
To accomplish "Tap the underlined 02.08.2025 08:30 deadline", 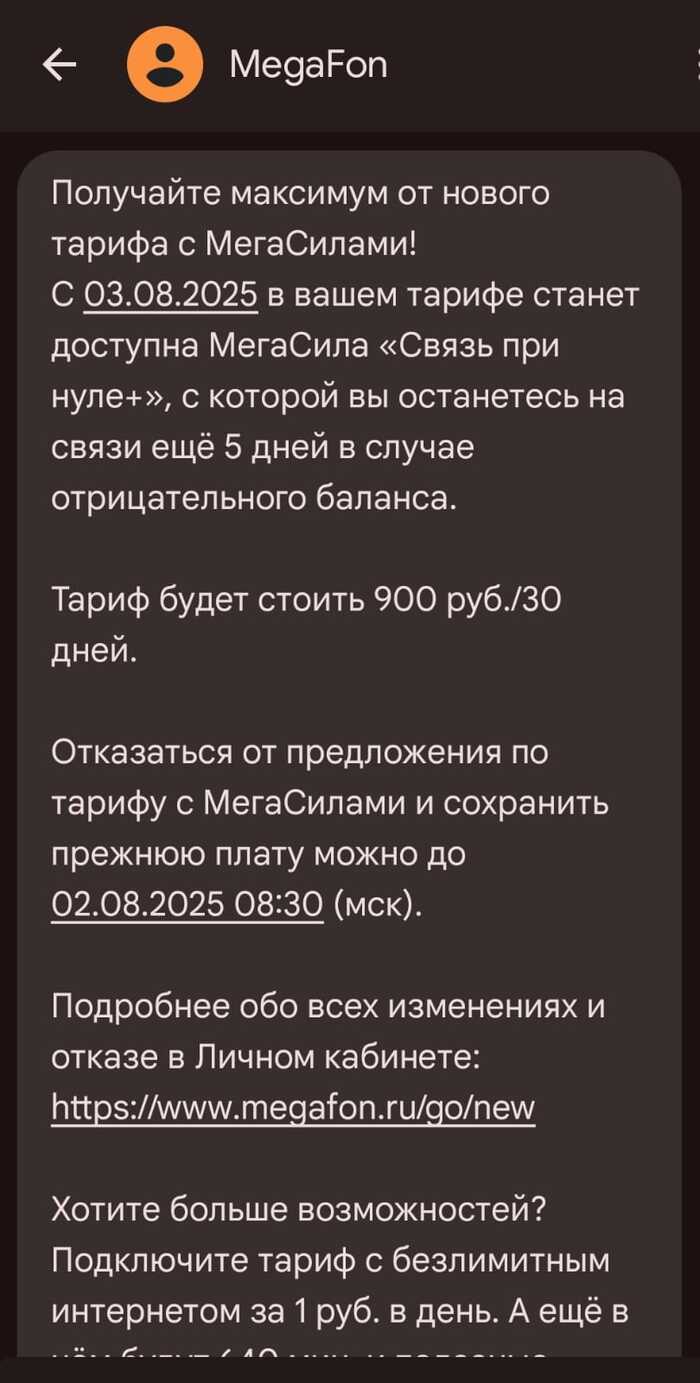I will tap(187, 904).
